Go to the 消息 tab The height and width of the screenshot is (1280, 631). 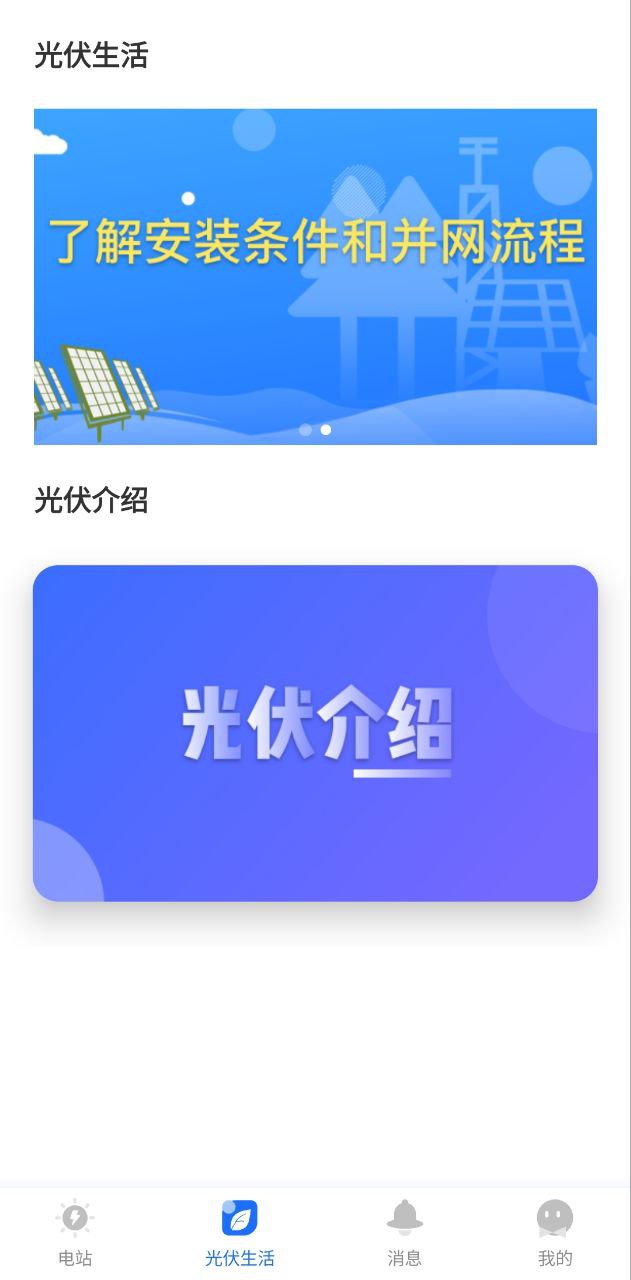tap(404, 1233)
